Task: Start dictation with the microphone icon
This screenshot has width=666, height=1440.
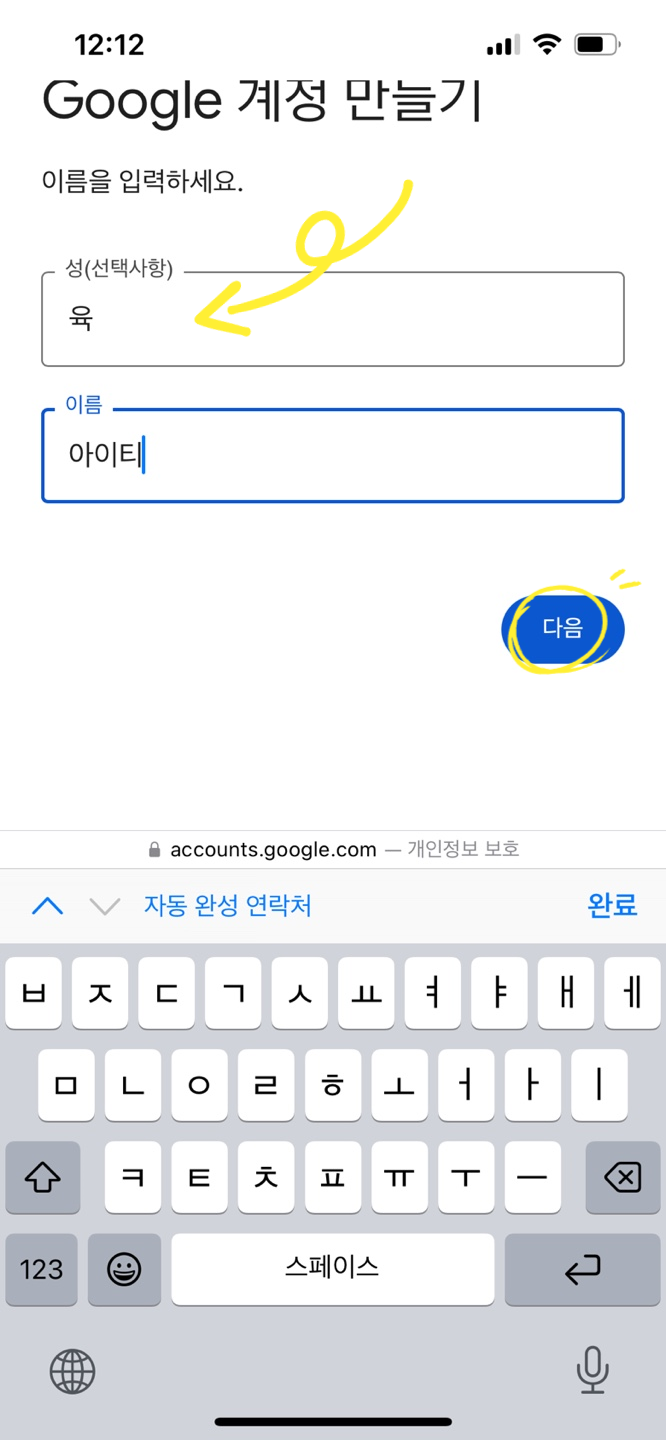Action: [x=593, y=1370]
